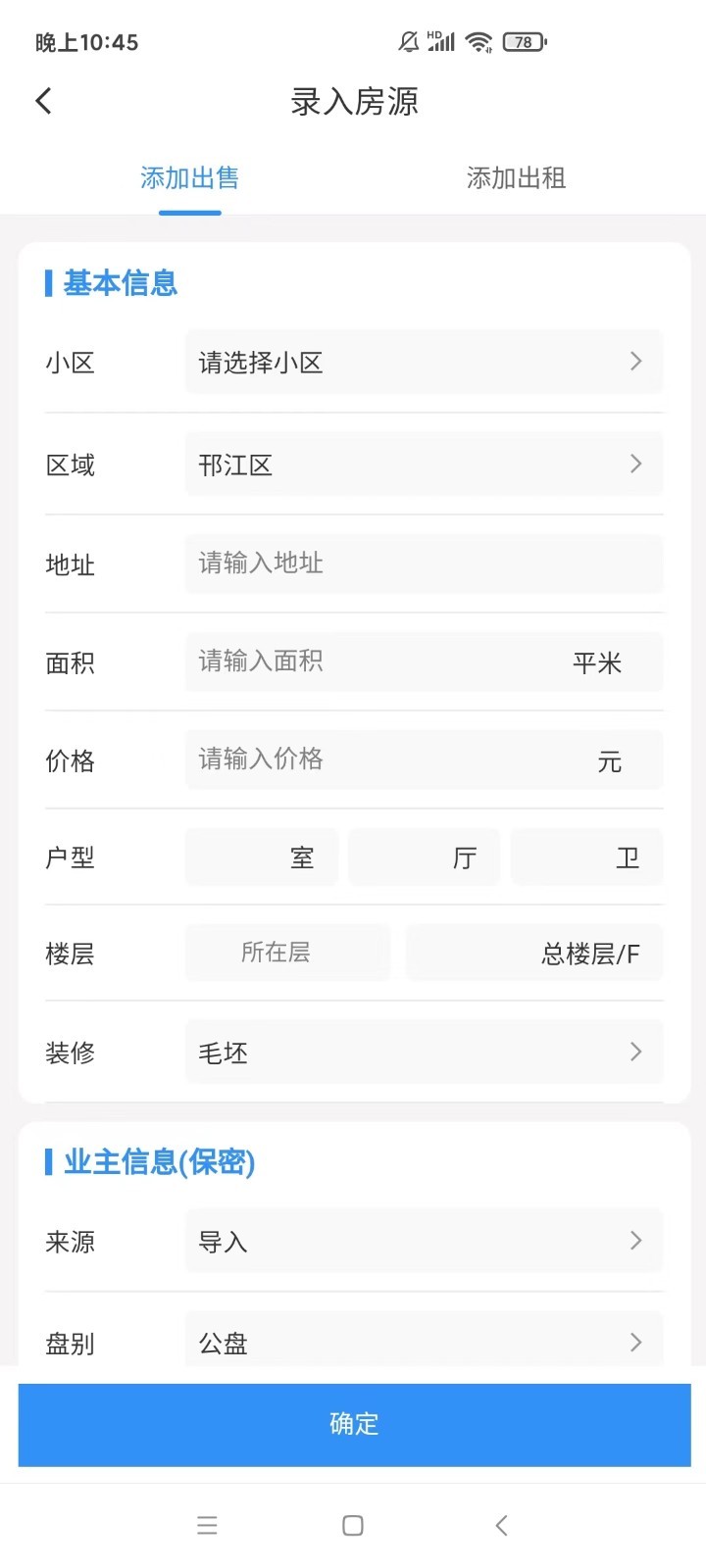Screen dimensions: 706x1568
Task: Tap the 地址 address input field
Action: coord(424,563)
